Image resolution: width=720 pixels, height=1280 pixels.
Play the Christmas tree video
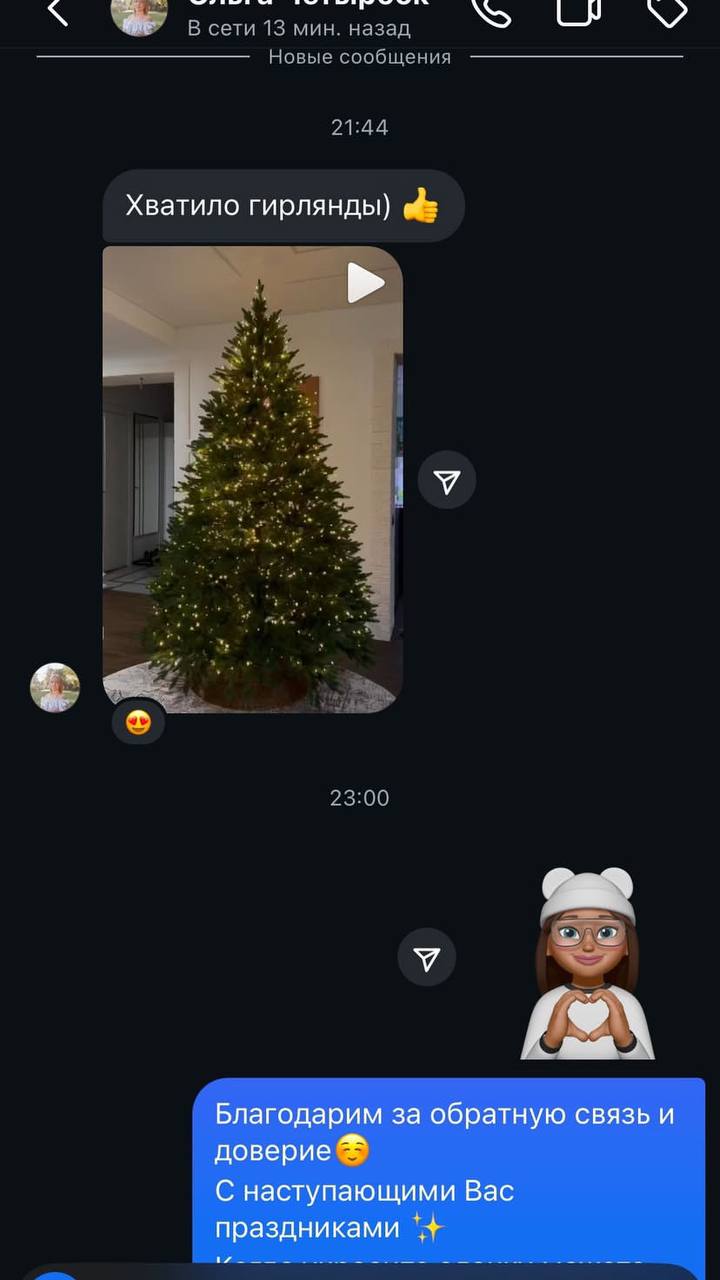coord(365,283)
